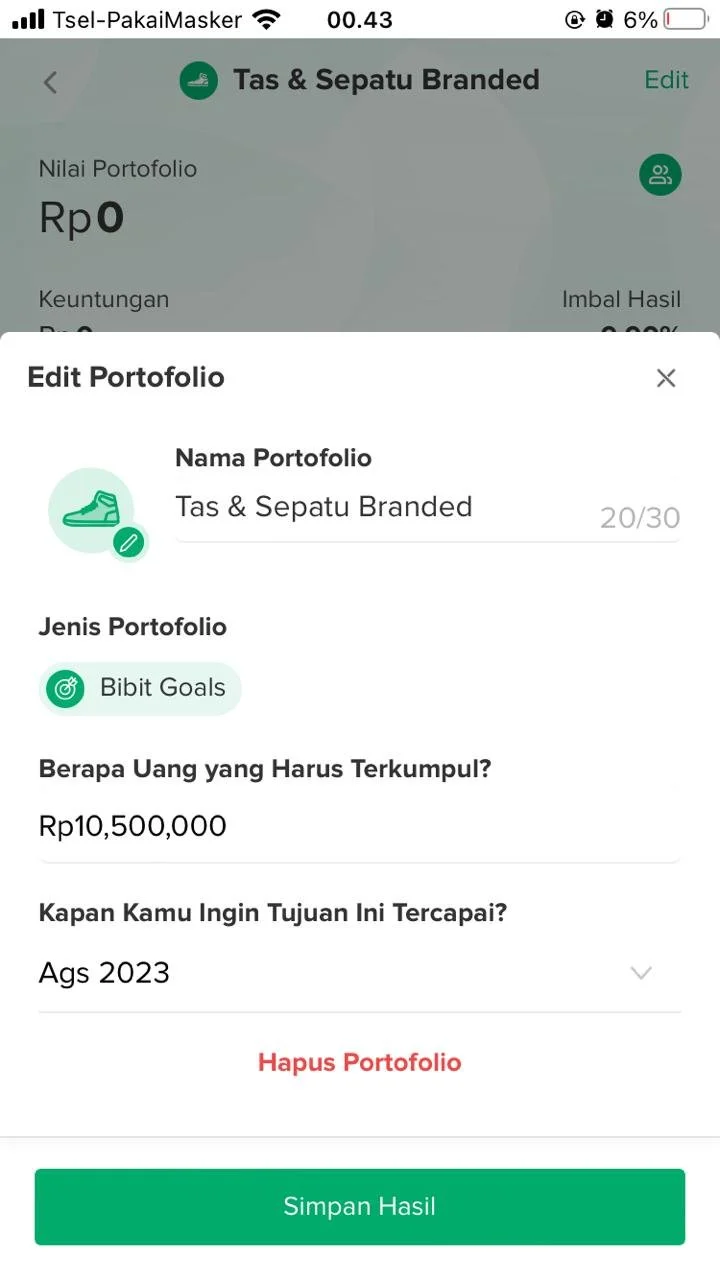Close the Edit Portofolio sheet
The height and width of the screenshot is (1280, 720).
666,378
